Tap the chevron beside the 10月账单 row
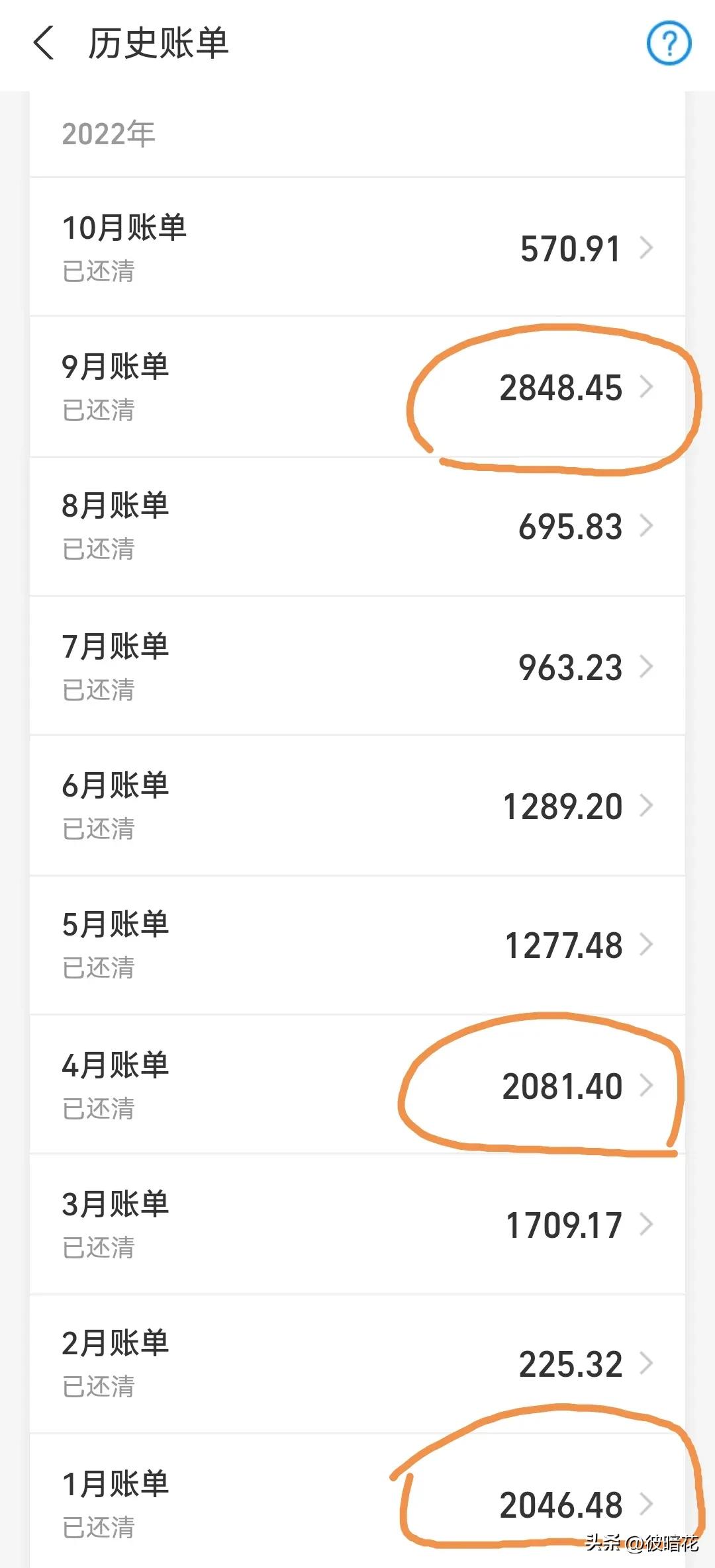 645,248
